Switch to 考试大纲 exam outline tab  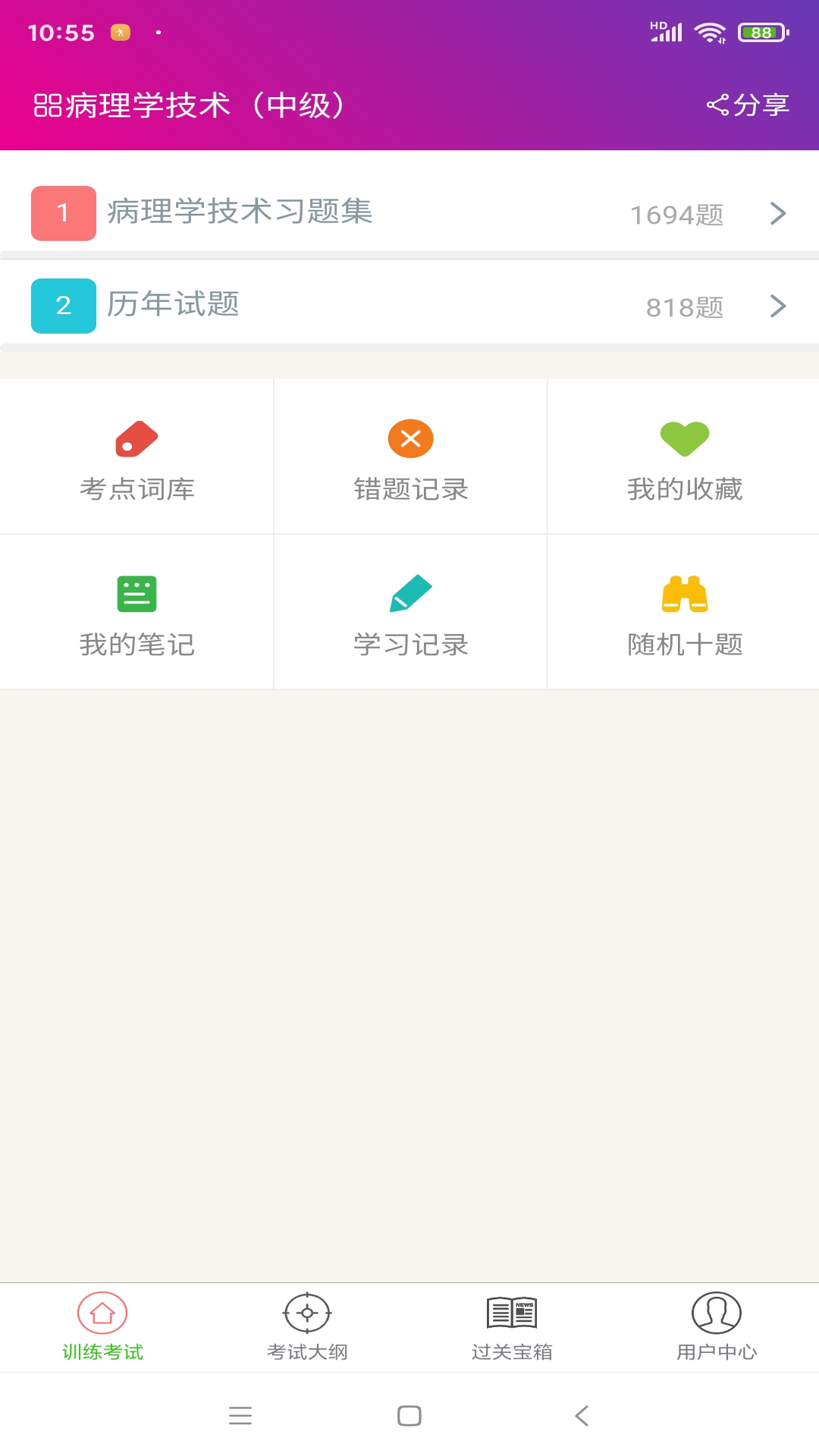point(307,1327)
